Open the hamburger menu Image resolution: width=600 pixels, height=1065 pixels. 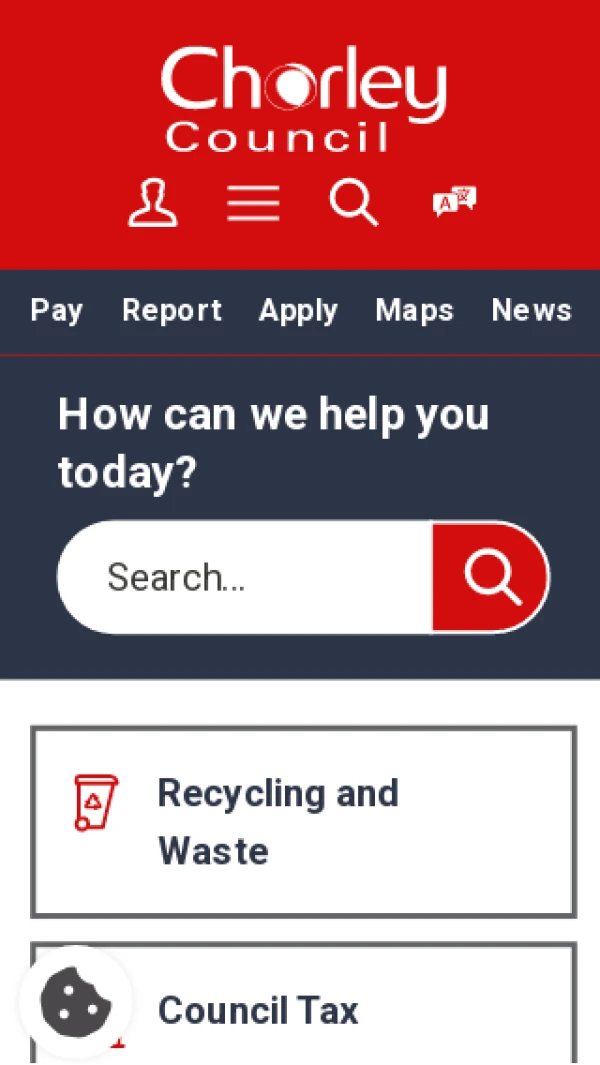[x=253, y=203]
